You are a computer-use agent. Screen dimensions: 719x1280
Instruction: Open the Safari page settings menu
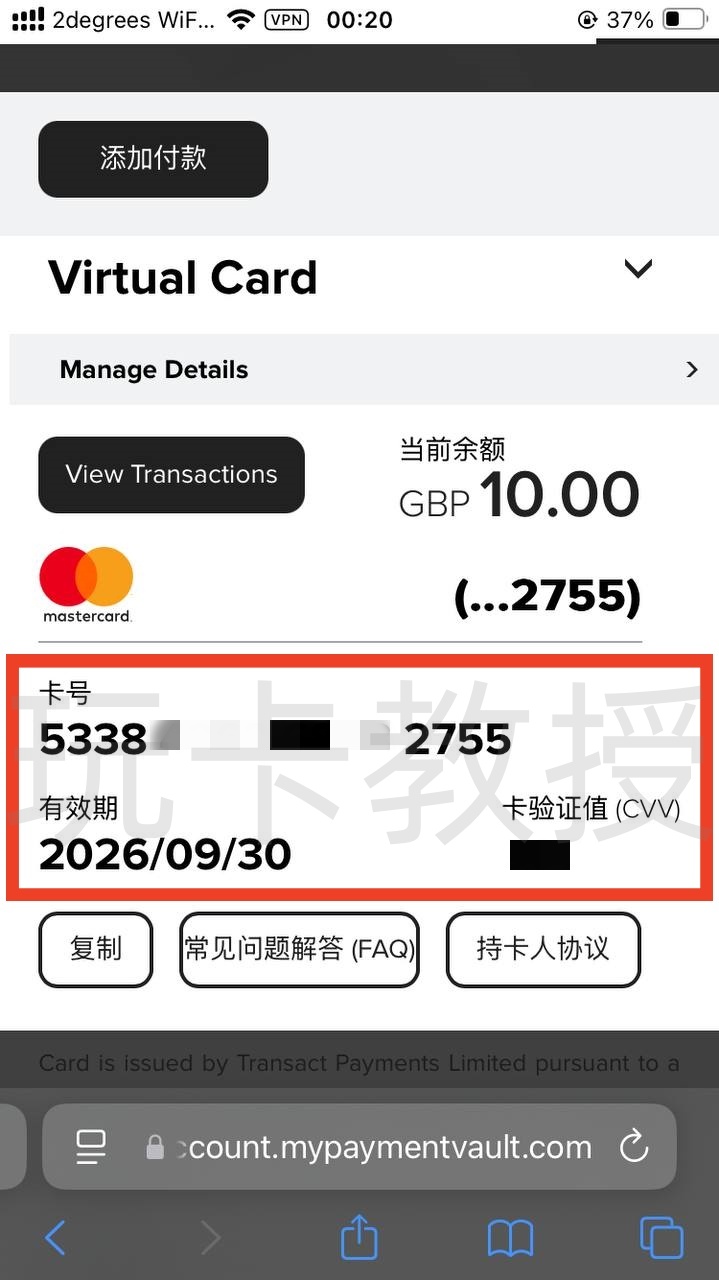(91, 1147)
